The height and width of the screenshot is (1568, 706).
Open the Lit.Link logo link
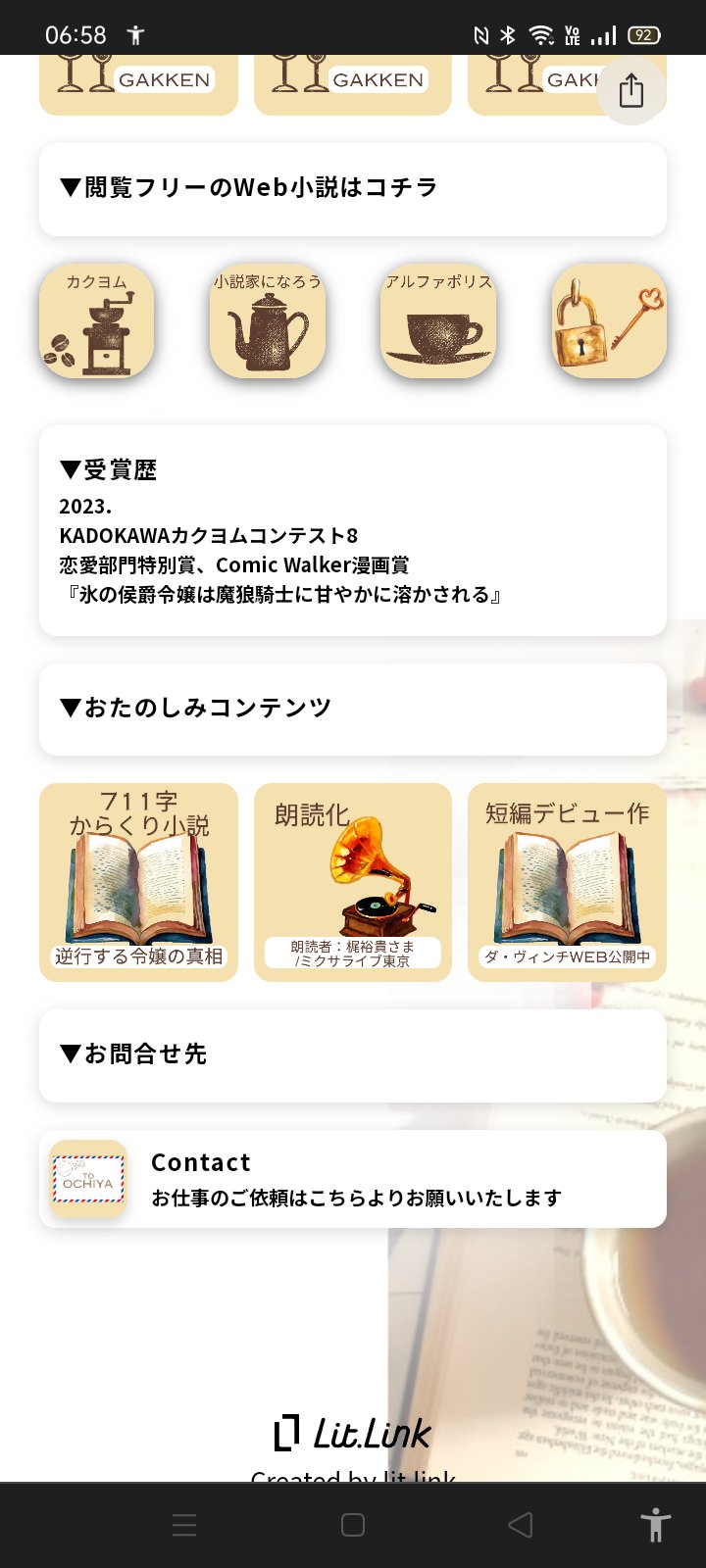tap(353, 1434)
